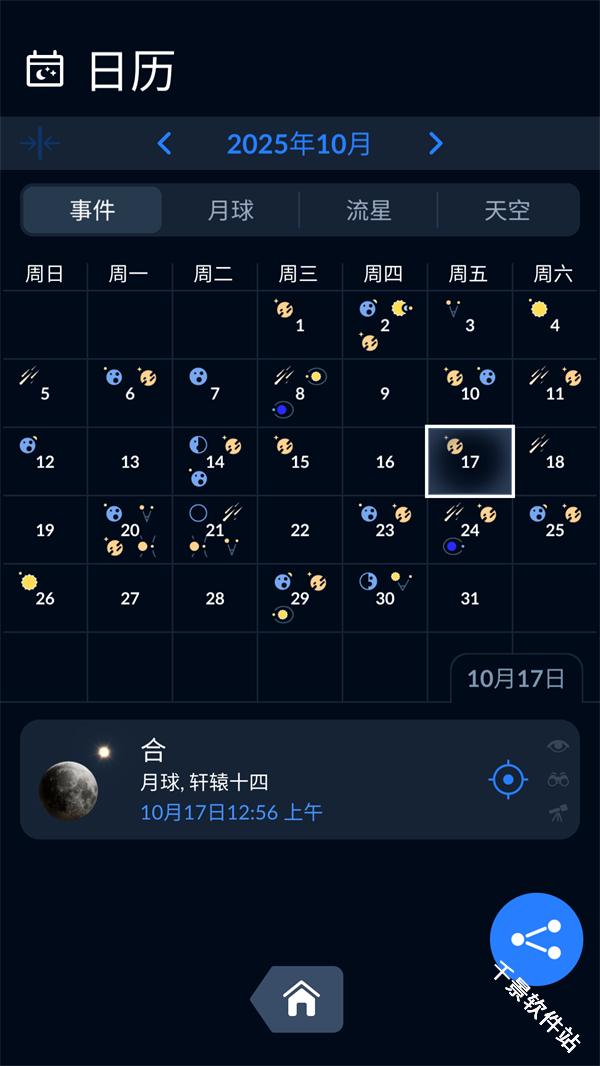
Task: Select October 29 on the calendar
Action: pos(300,598)
